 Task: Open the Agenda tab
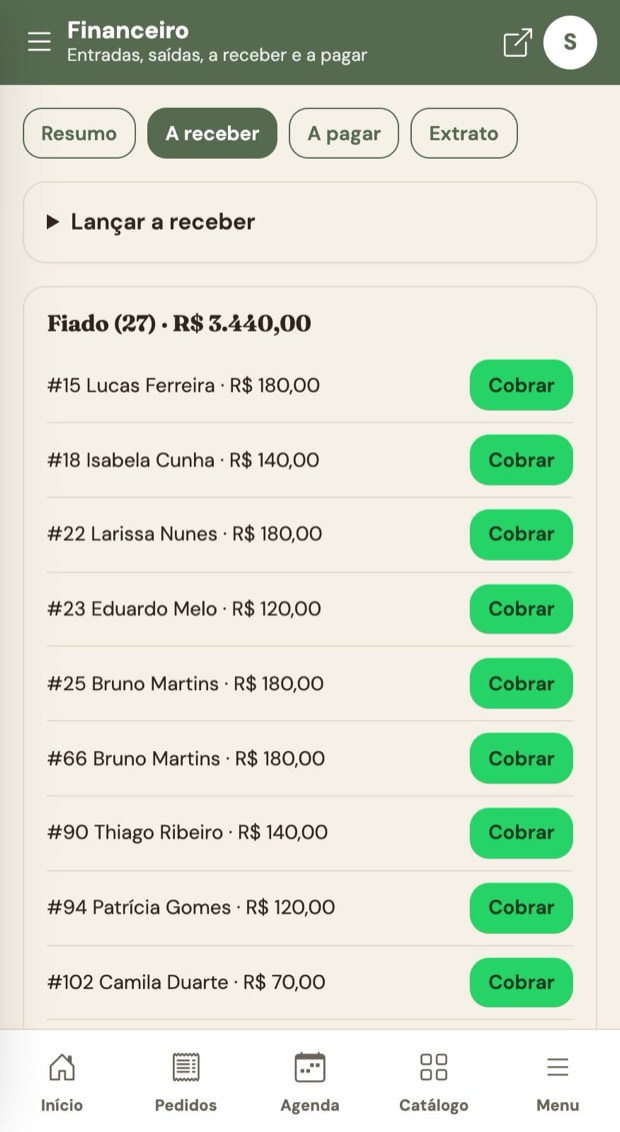click(x=310, y=1082)
